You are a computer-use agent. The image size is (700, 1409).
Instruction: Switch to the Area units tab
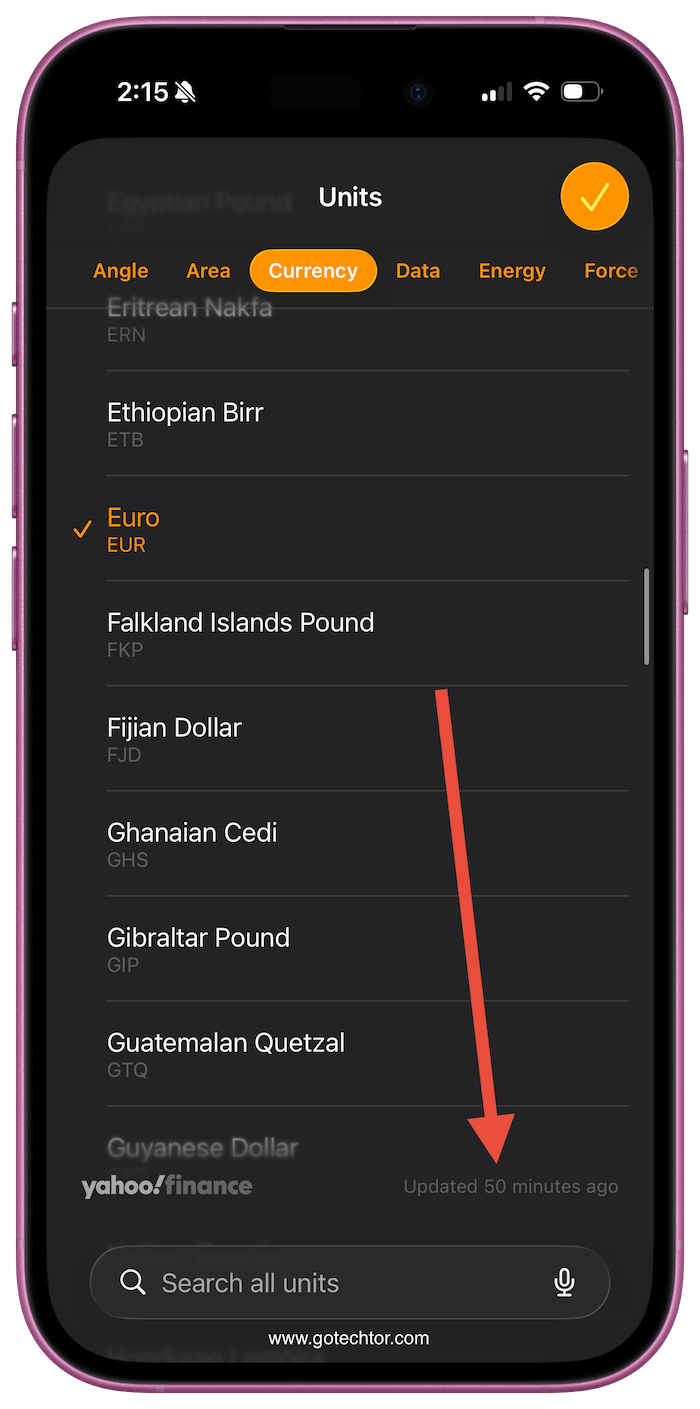tap(208, 271)
